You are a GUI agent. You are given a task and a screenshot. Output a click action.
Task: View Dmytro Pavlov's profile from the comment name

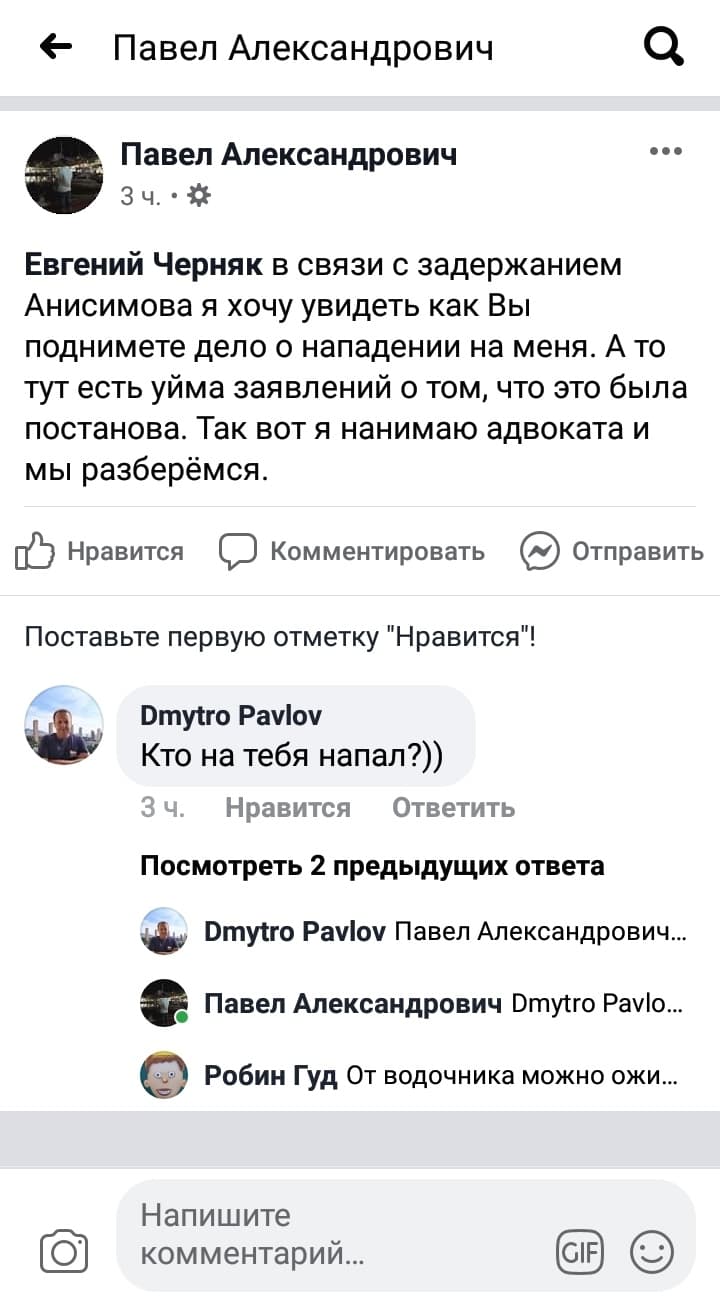232,715
